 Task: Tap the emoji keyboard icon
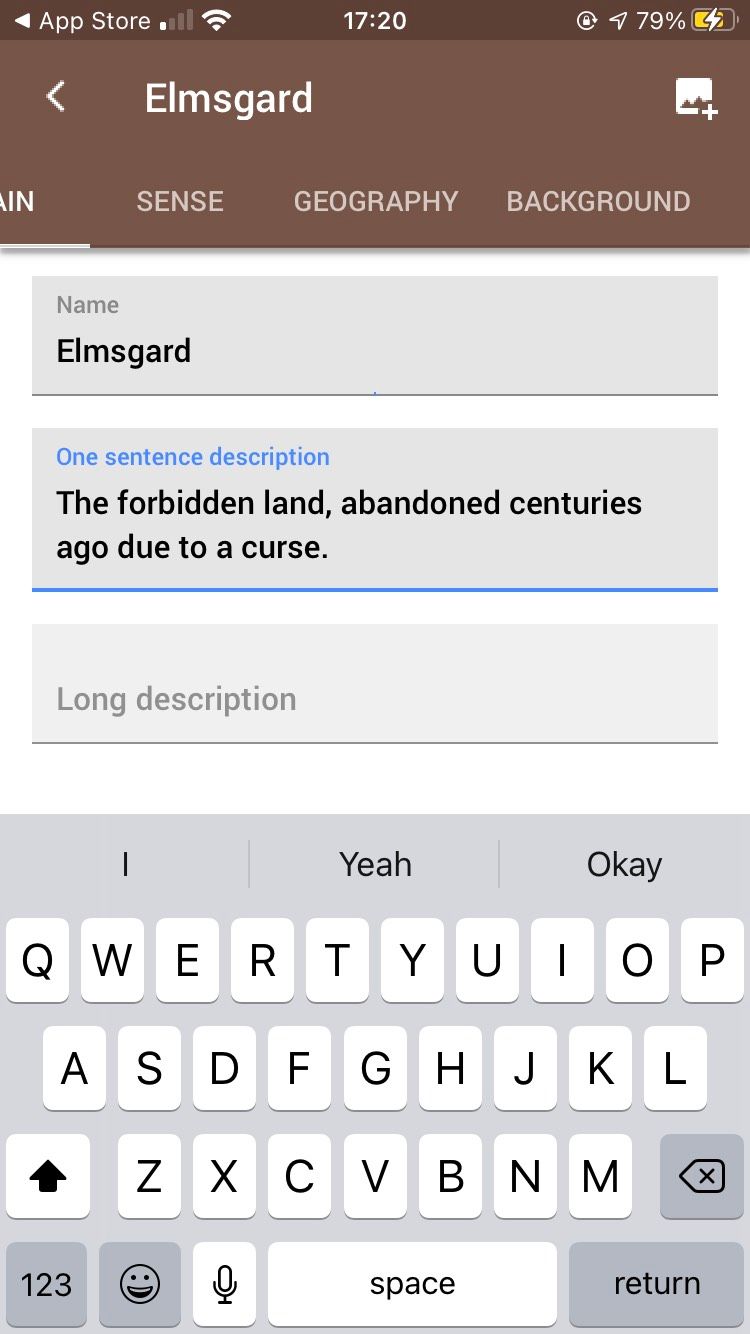click(139, 1284)
